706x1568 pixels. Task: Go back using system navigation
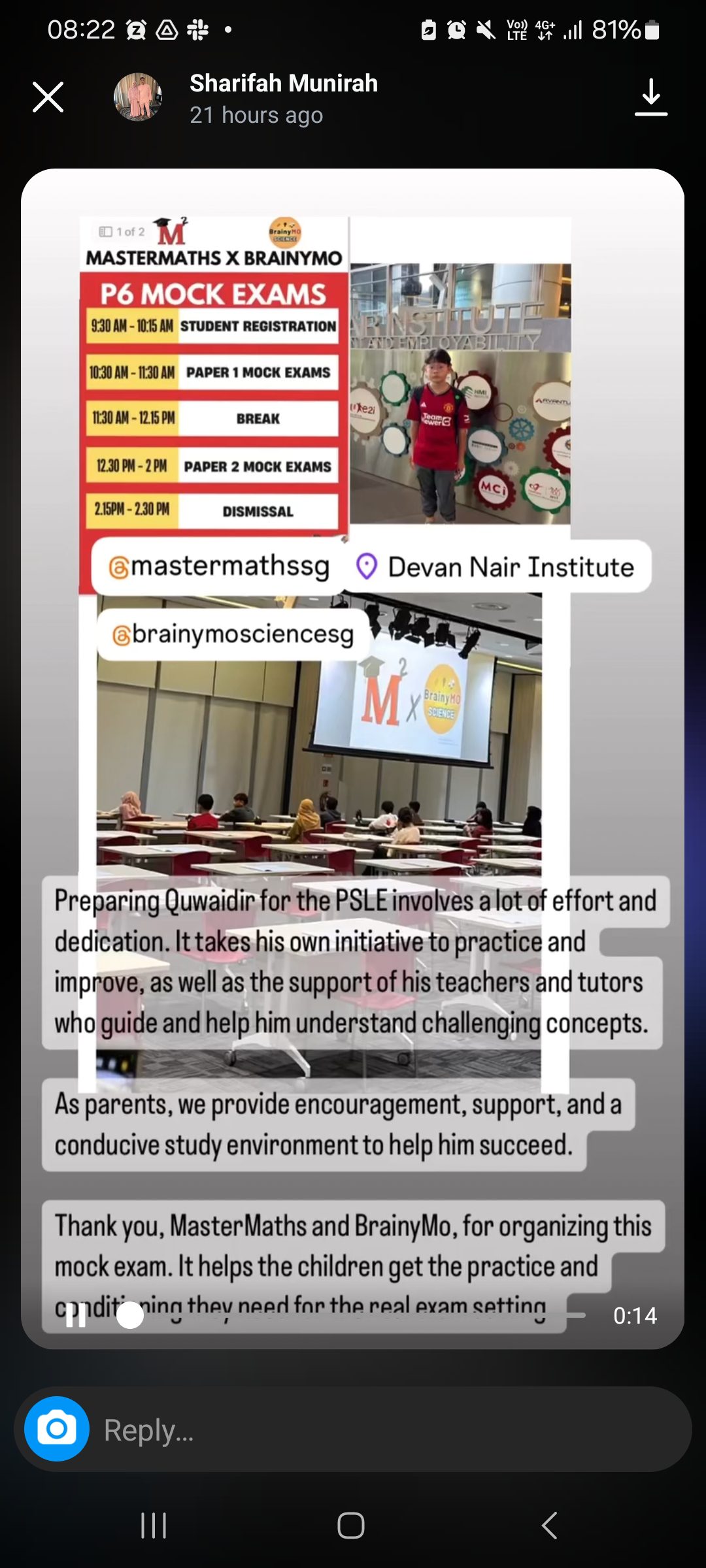(550, 1526)
